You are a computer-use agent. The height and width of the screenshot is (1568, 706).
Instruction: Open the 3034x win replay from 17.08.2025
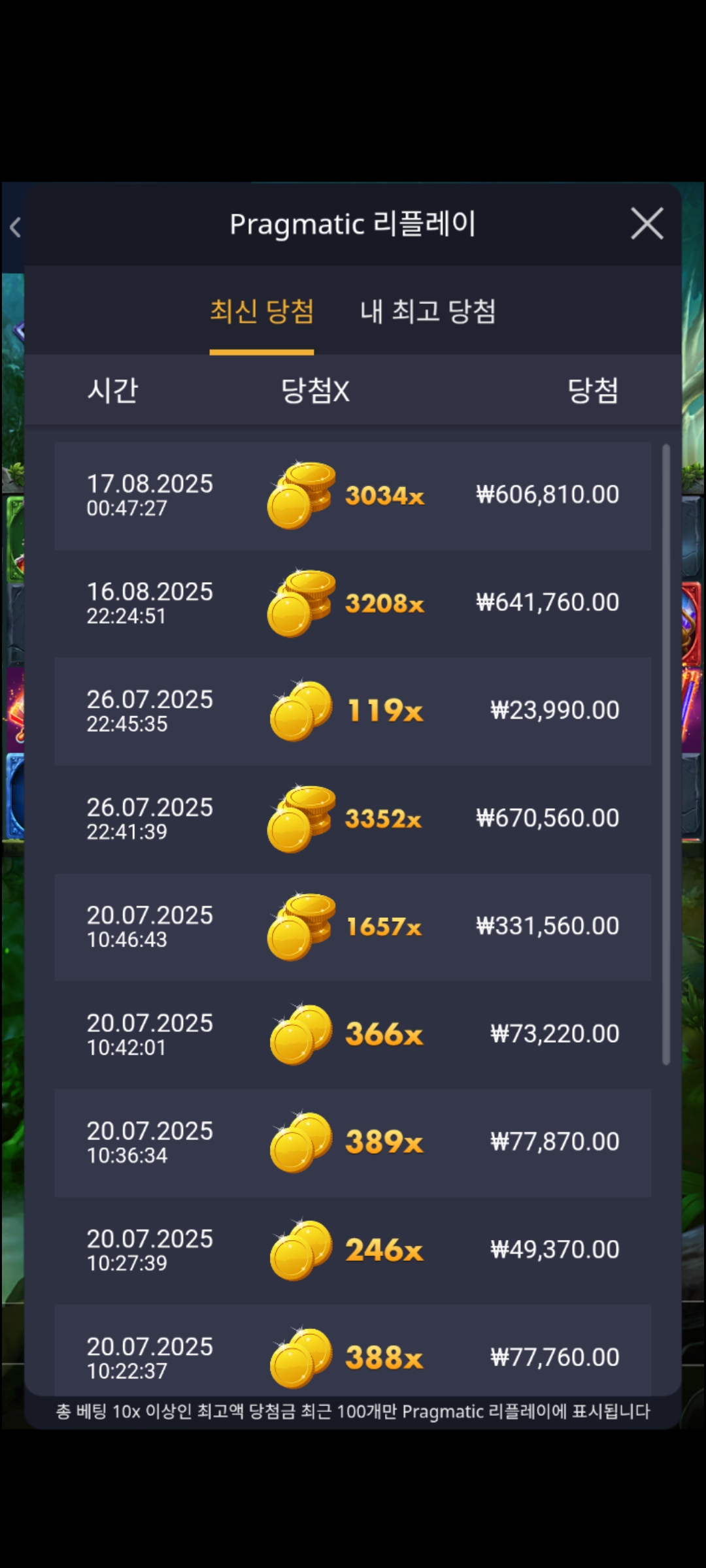pyautogui.click(x=353, y=496)
